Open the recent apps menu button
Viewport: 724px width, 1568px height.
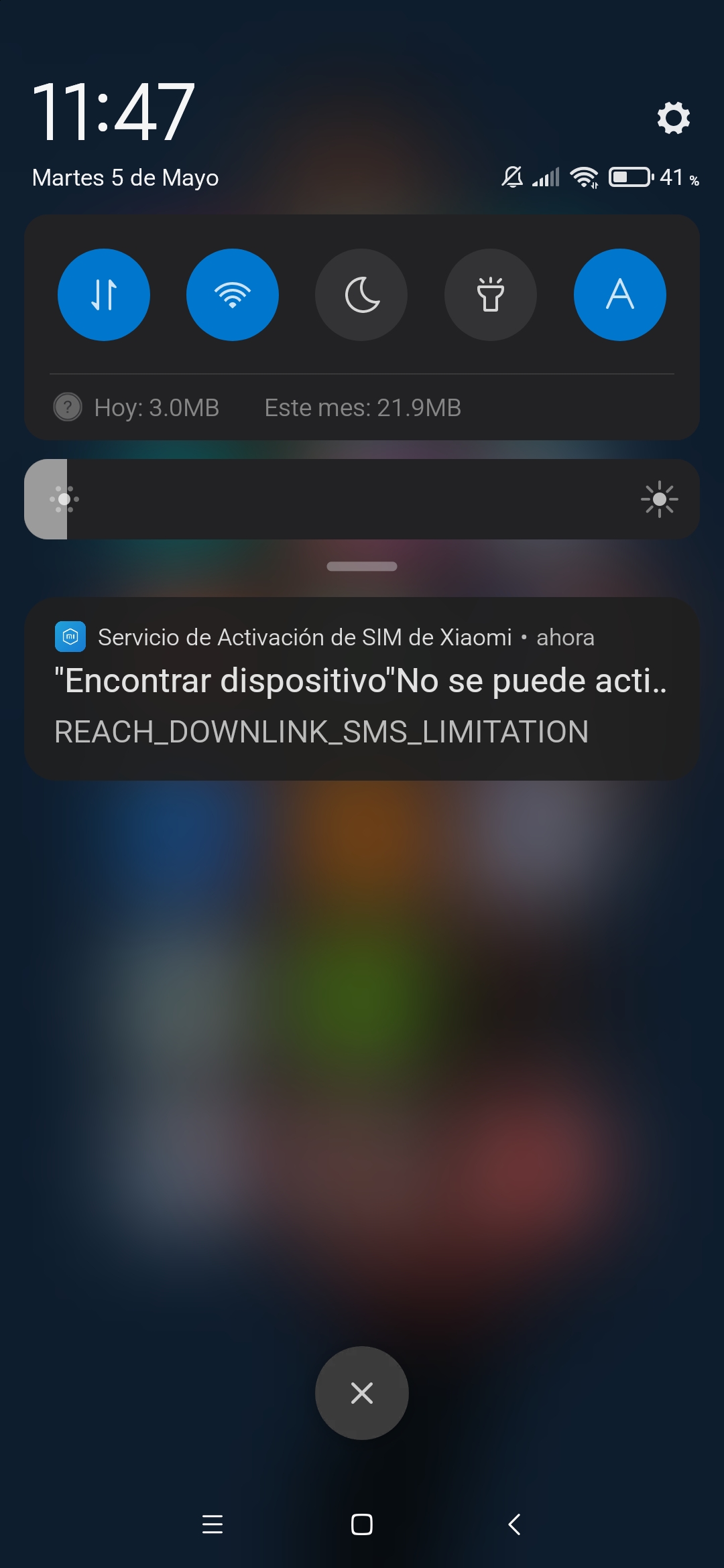pos(213,1524)
